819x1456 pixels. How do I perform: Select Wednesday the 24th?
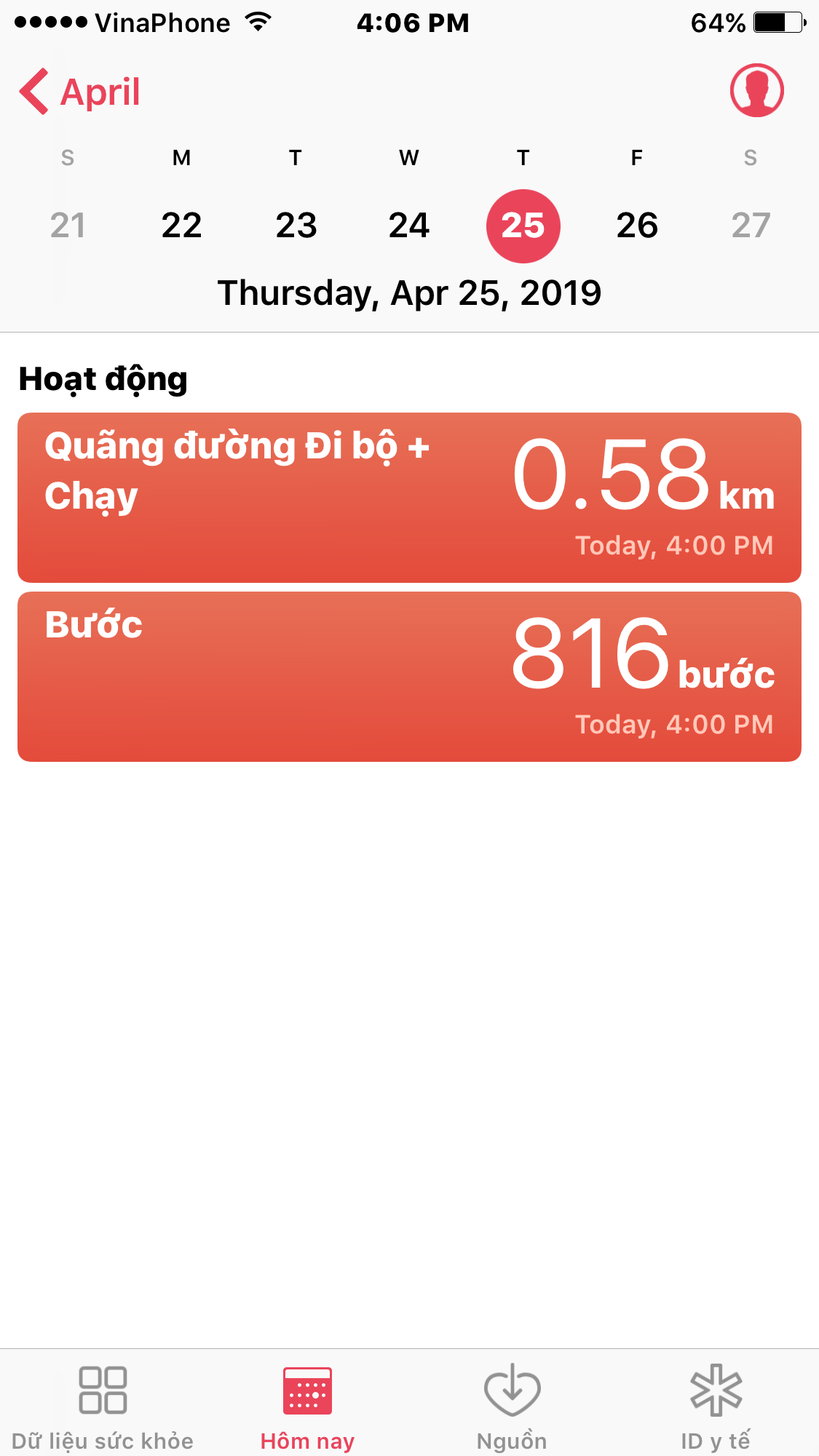click(409, 226)
